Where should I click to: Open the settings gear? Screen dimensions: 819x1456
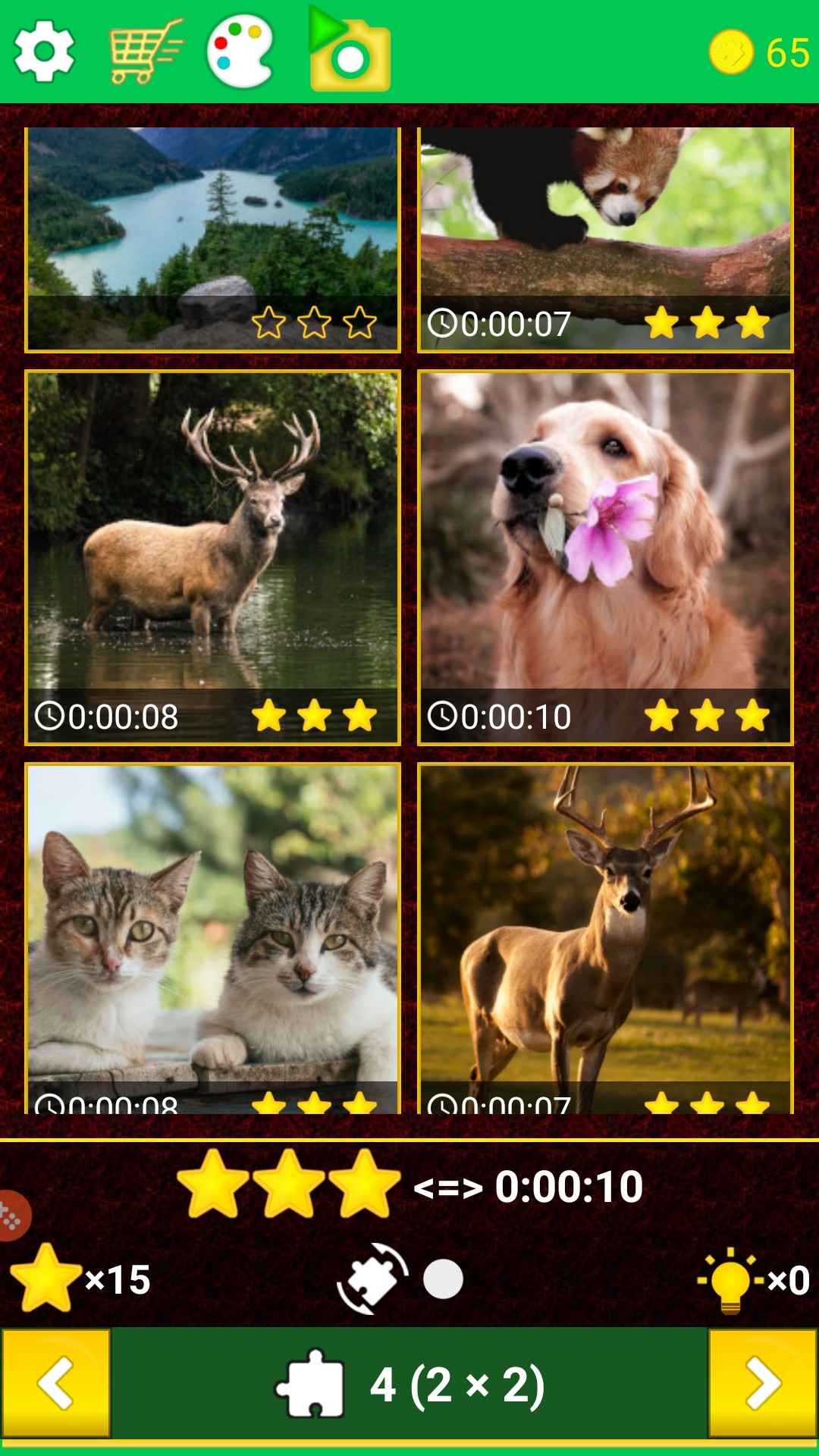click(x=45, y=52)
